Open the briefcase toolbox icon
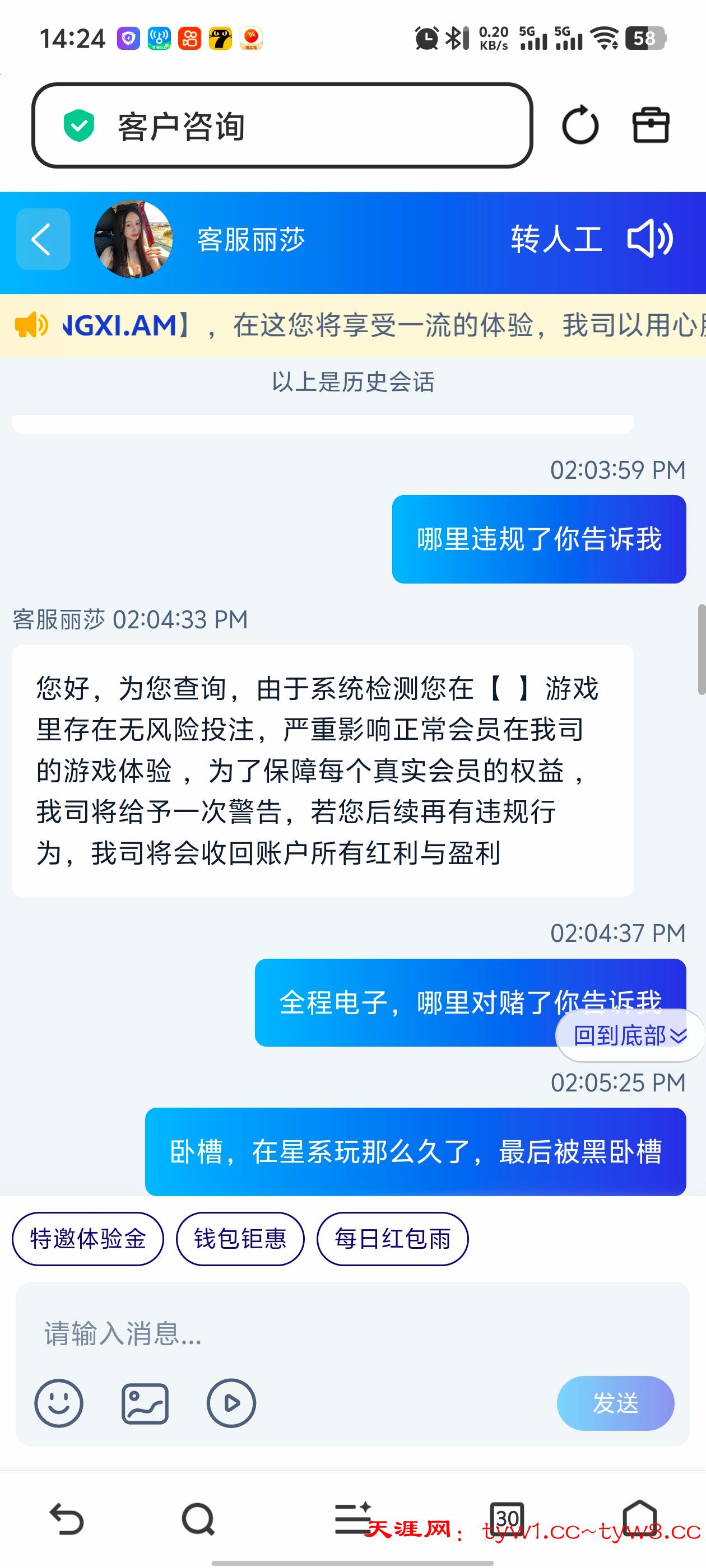 (x=651, y=125)
